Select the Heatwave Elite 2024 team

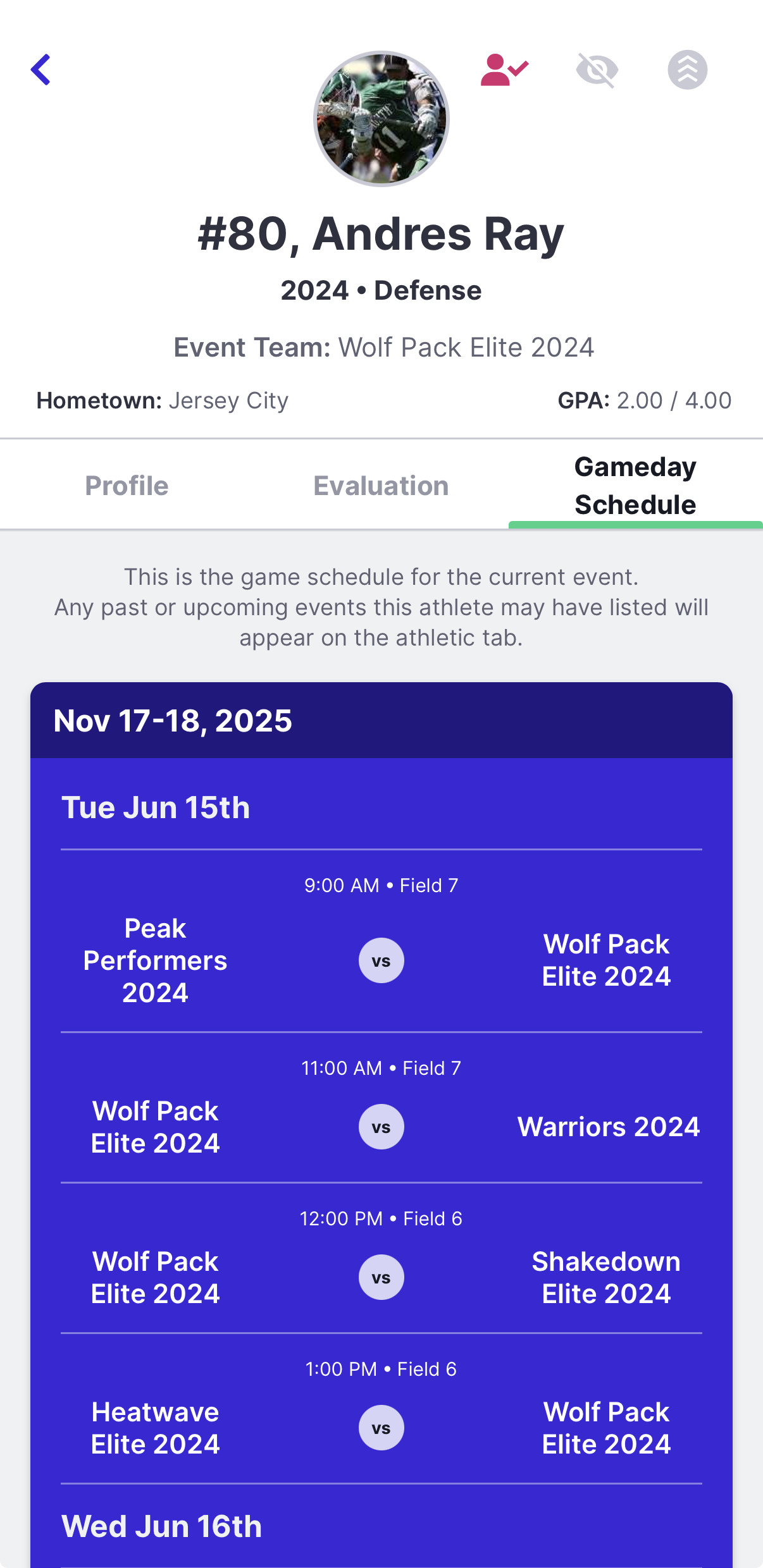pos(155,1427)
